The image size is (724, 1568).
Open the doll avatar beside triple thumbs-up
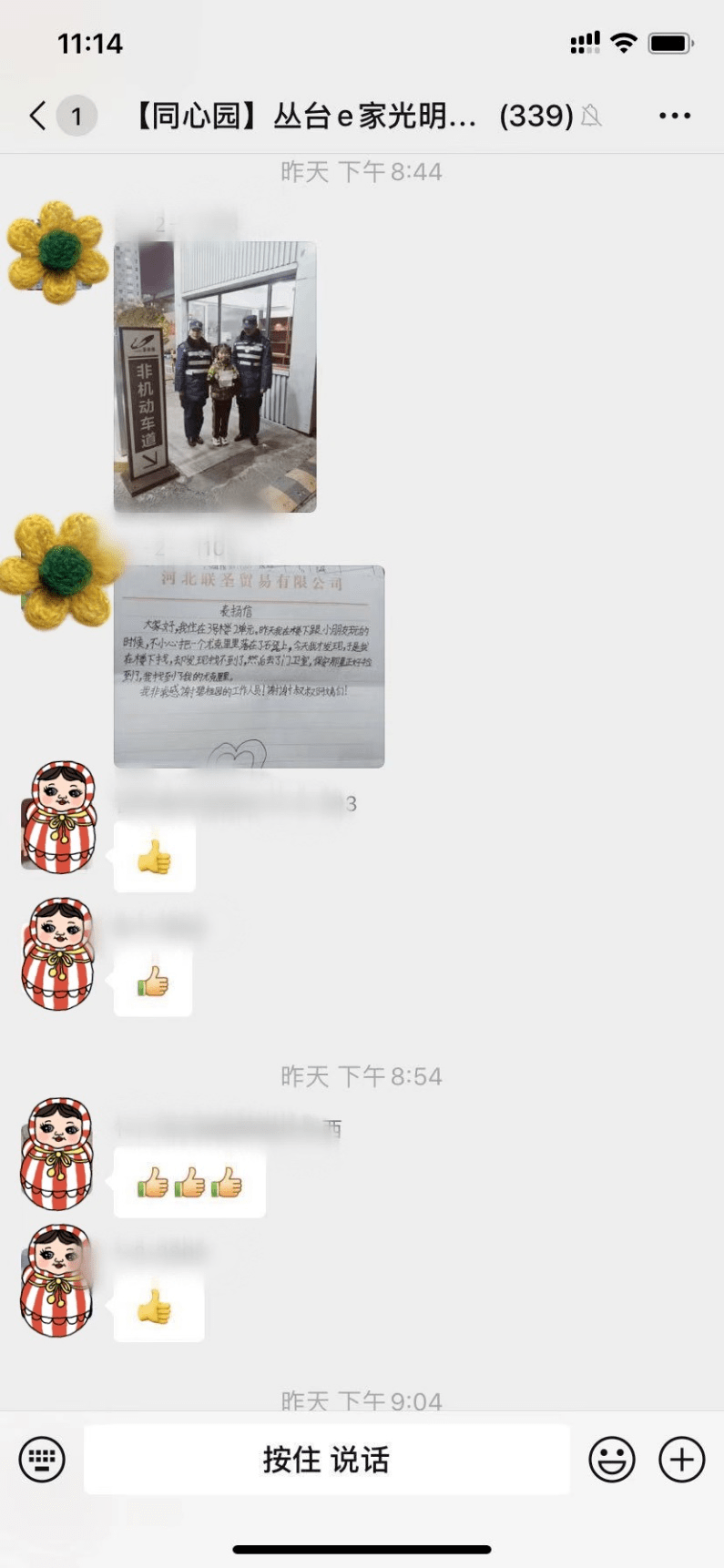pos(57,1154)
